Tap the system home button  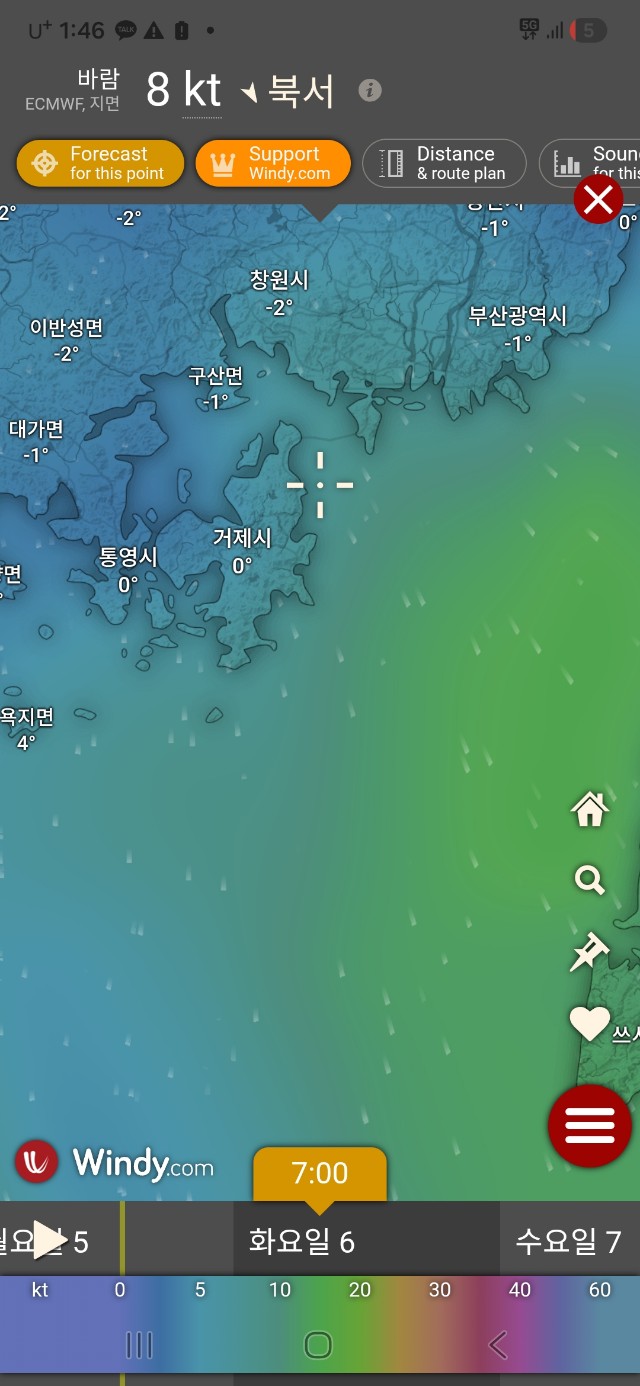point(318,1345)
